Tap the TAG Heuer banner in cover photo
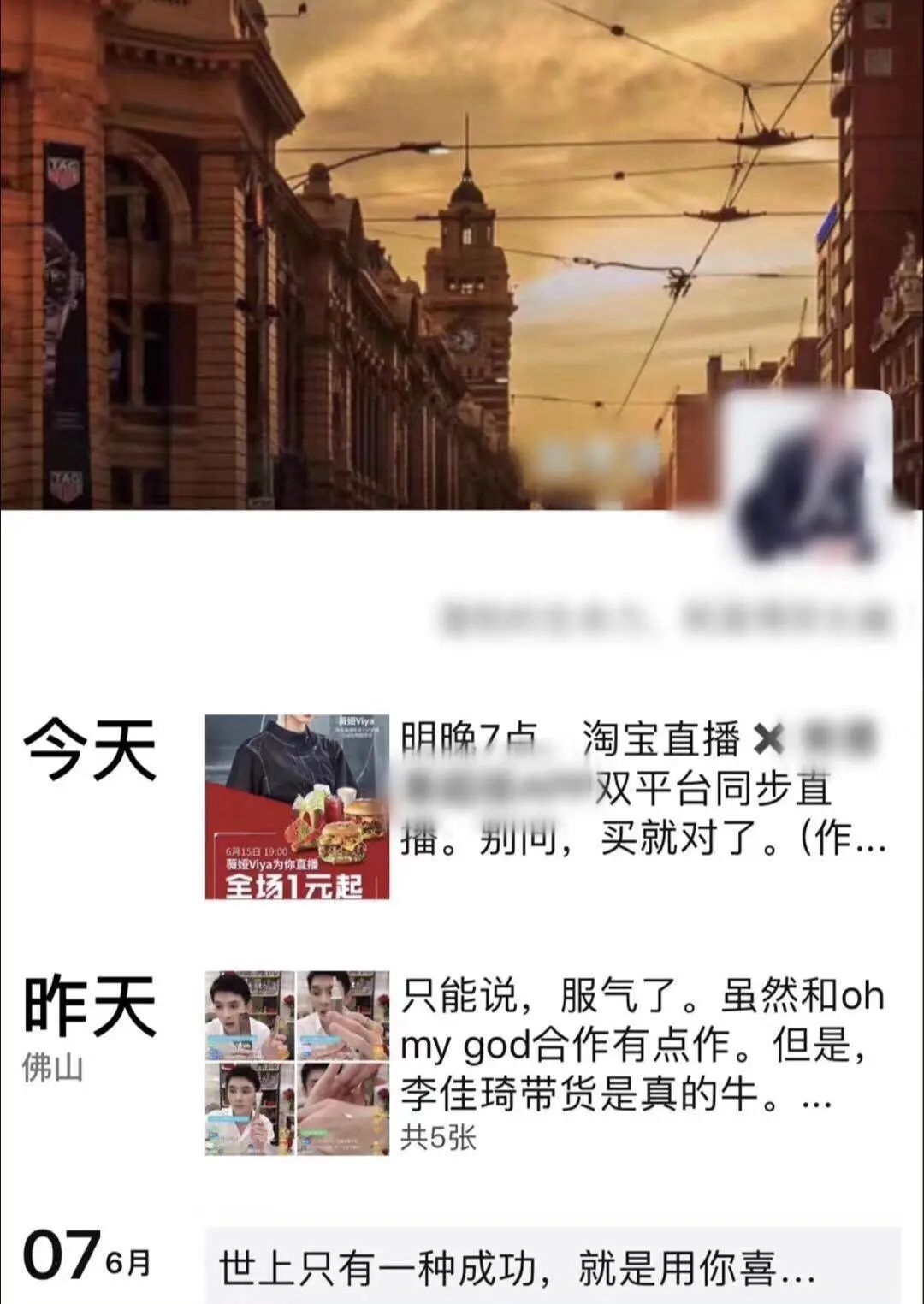Screen dimensions: 924x1304 click(x=67, y=317)
